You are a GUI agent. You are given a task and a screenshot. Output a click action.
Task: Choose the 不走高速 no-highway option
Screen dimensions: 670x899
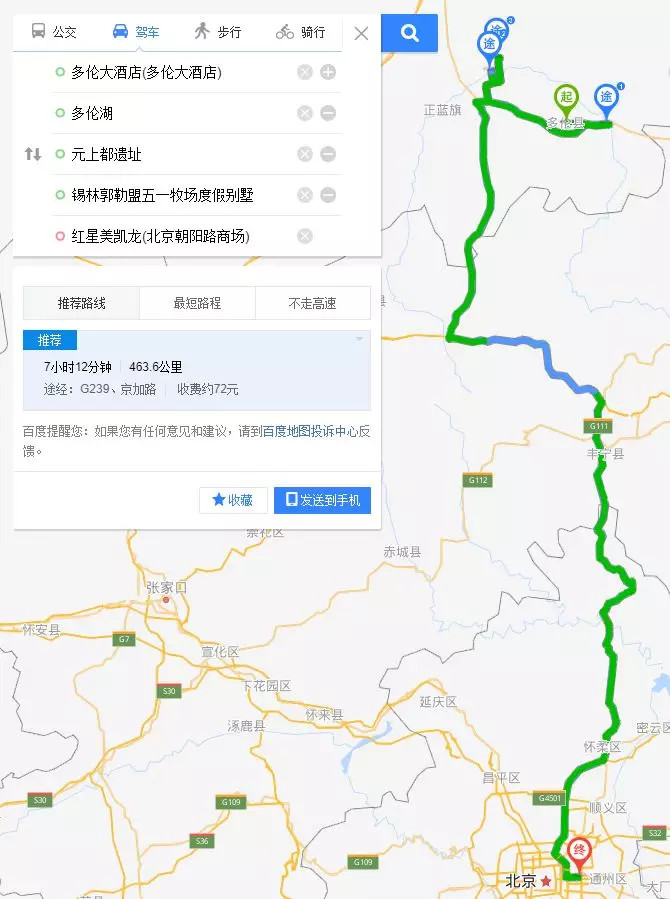[312, 303]
